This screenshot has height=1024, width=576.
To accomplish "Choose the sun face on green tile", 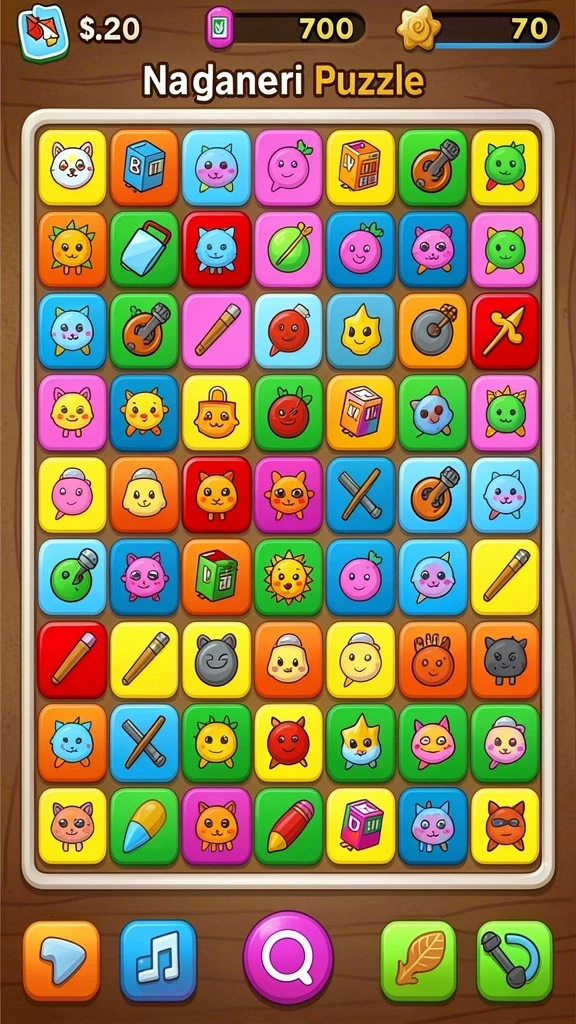I will (x=288, y=577).
